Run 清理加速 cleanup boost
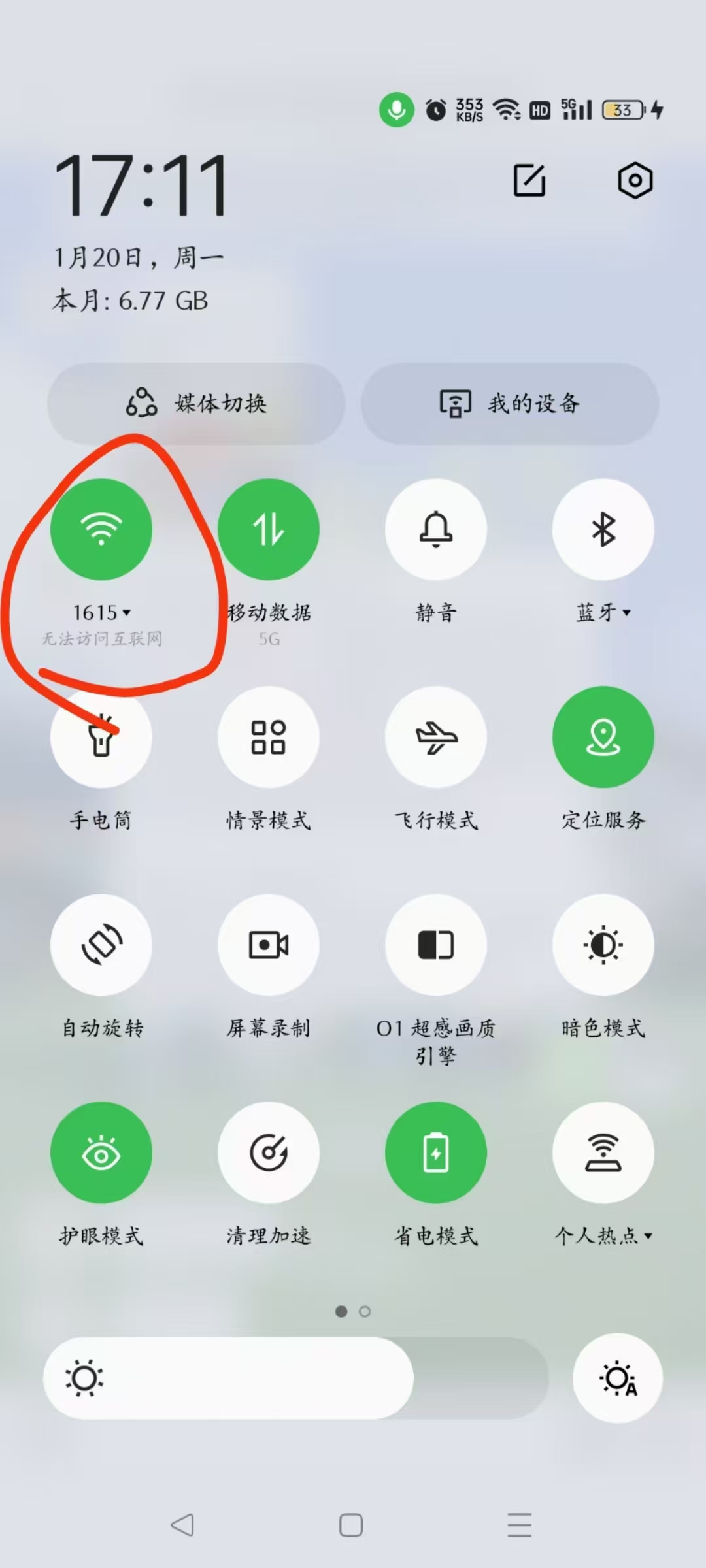The width and height of the screenshot is (706, 1568). [x=269, y=1153]
